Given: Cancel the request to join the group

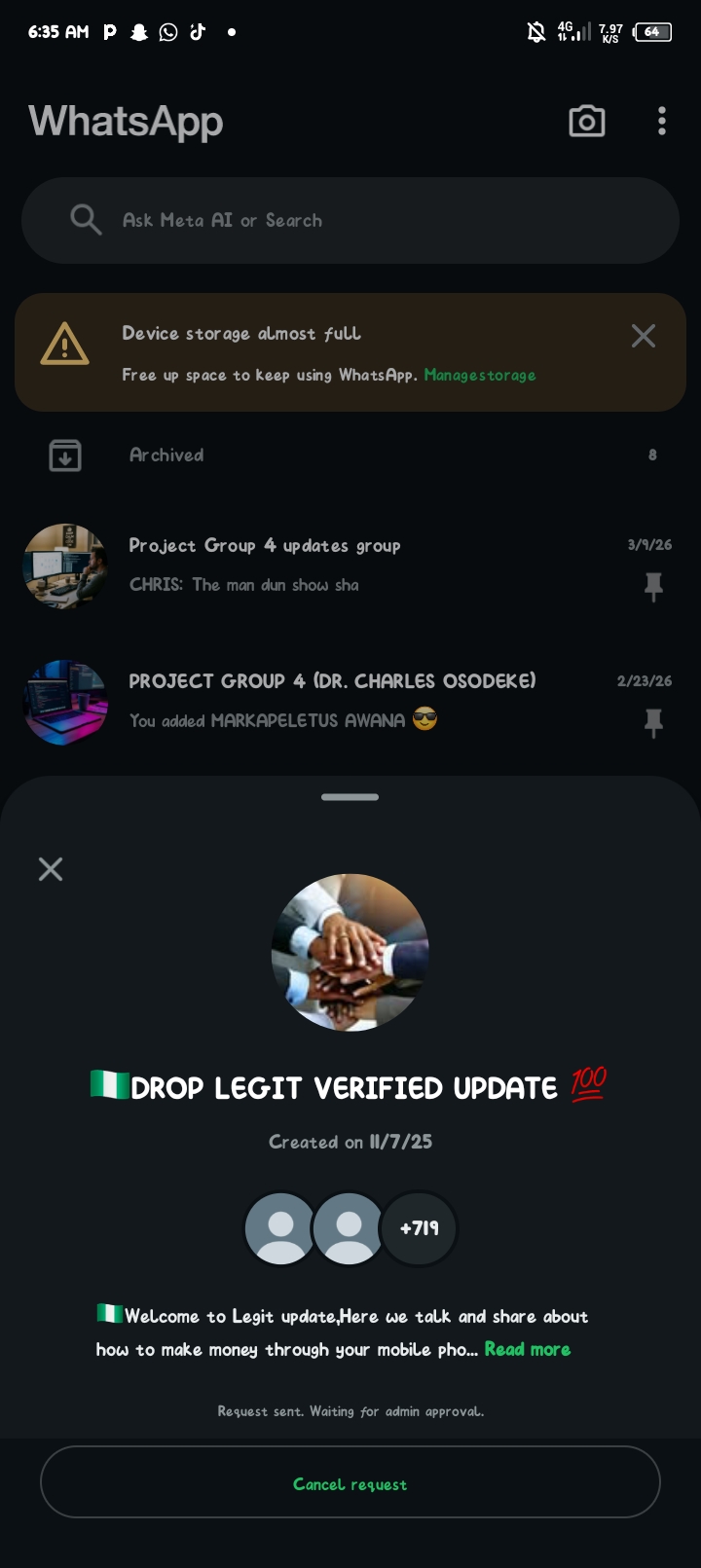Looking at the screenshot, I should [x=350, y=1482].
